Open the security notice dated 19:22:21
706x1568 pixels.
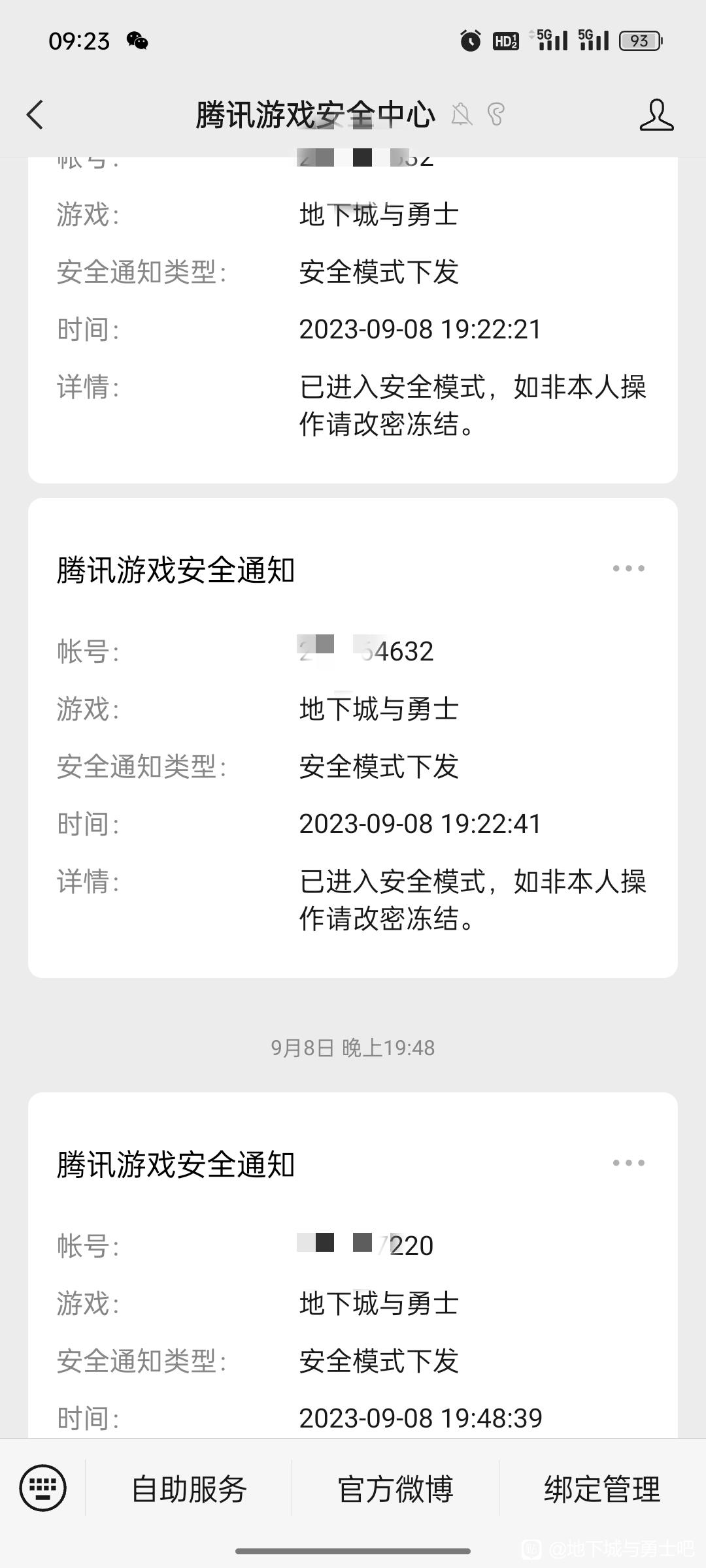(353, 320)
